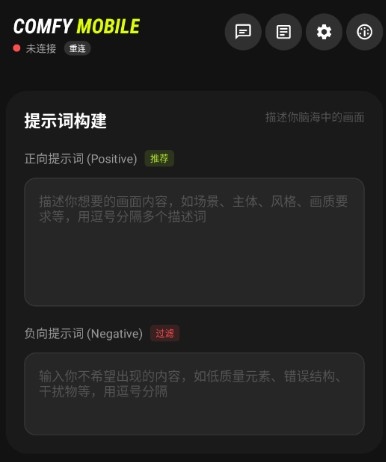Focus the negative prompt text field
Viewport: 386px width, 462px height.
pyautogui.click(x=194, y=394)
